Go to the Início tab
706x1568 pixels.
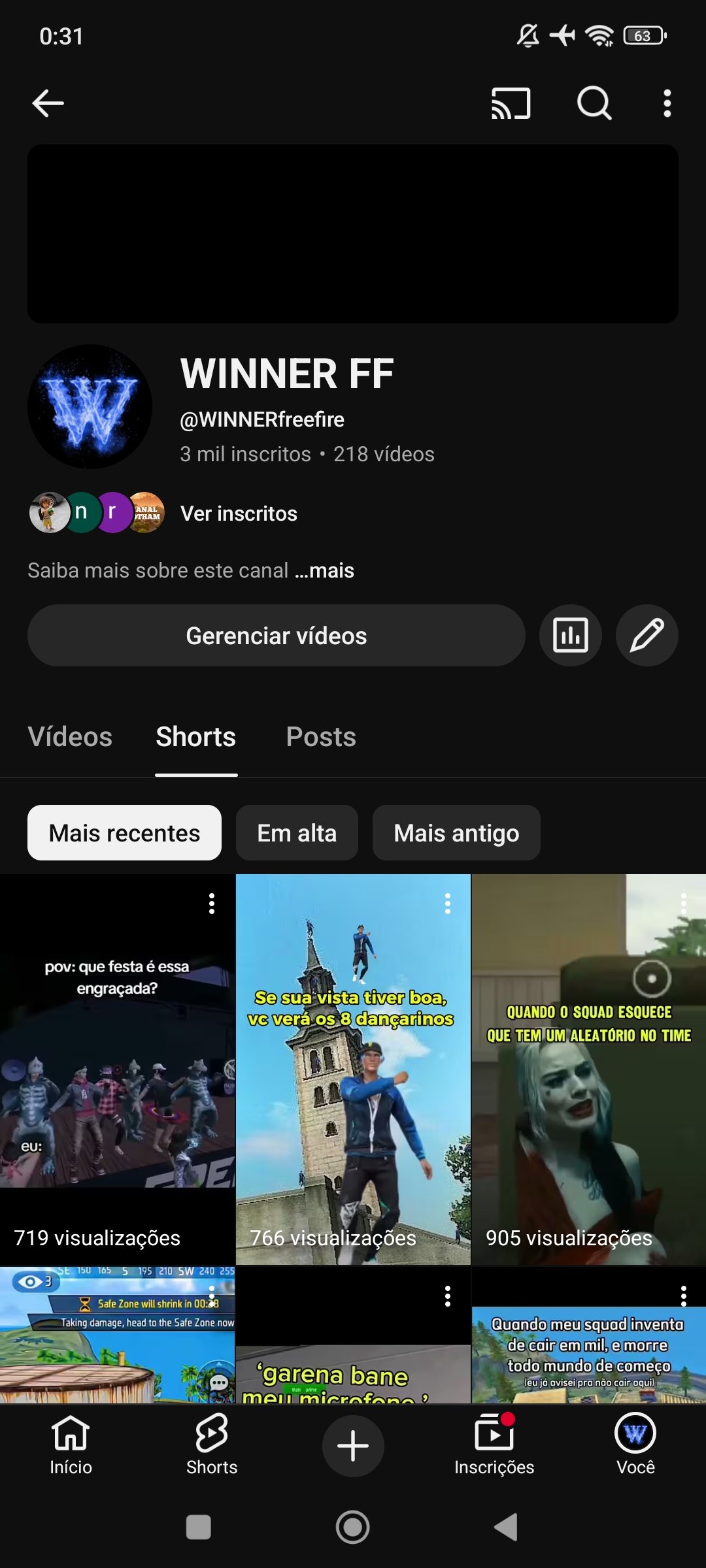pyautogui.click(x=71, y=1445)
